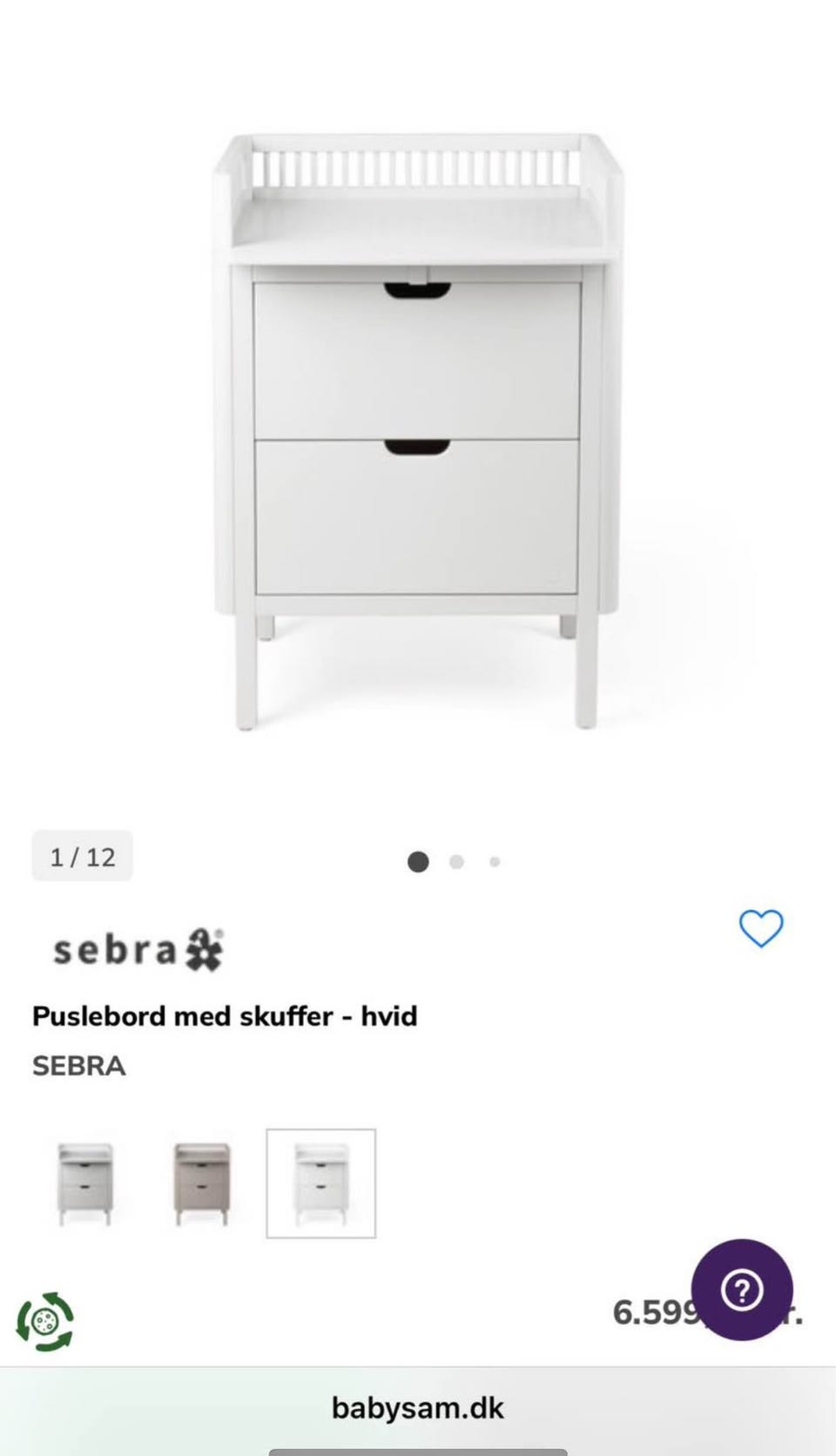Select the brown color variant thumbnail
Image resolution: width=836 pixels, height=1456 pixels.
point(202,1183)
